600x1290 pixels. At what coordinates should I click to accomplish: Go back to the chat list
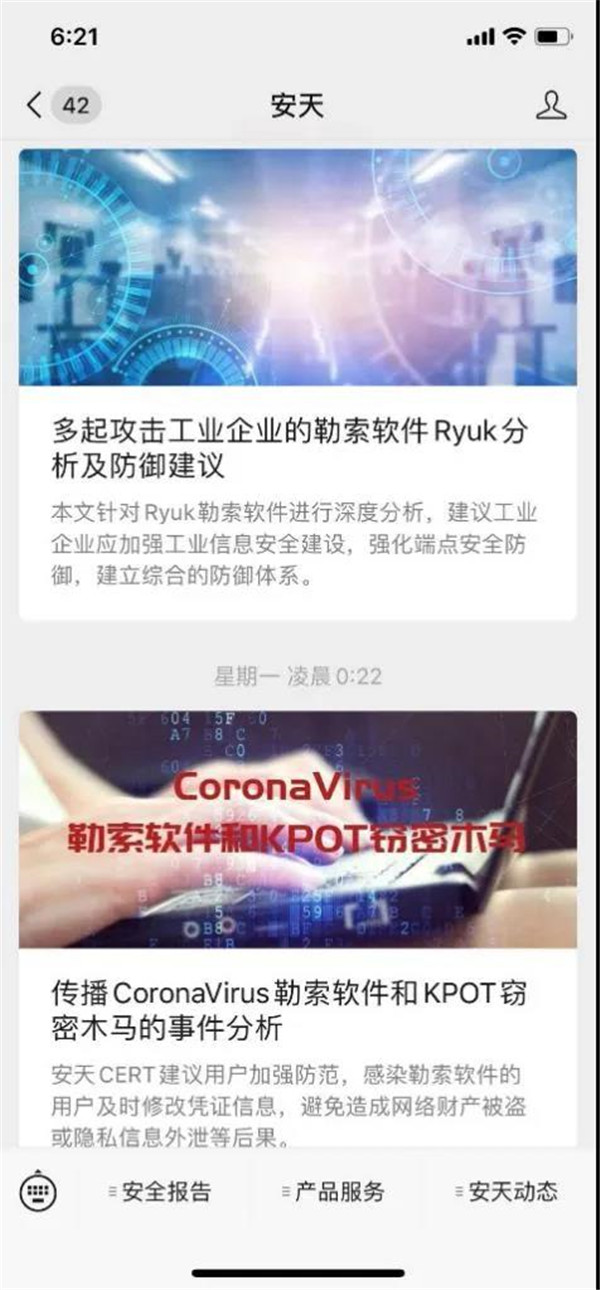tap(36, 105)
